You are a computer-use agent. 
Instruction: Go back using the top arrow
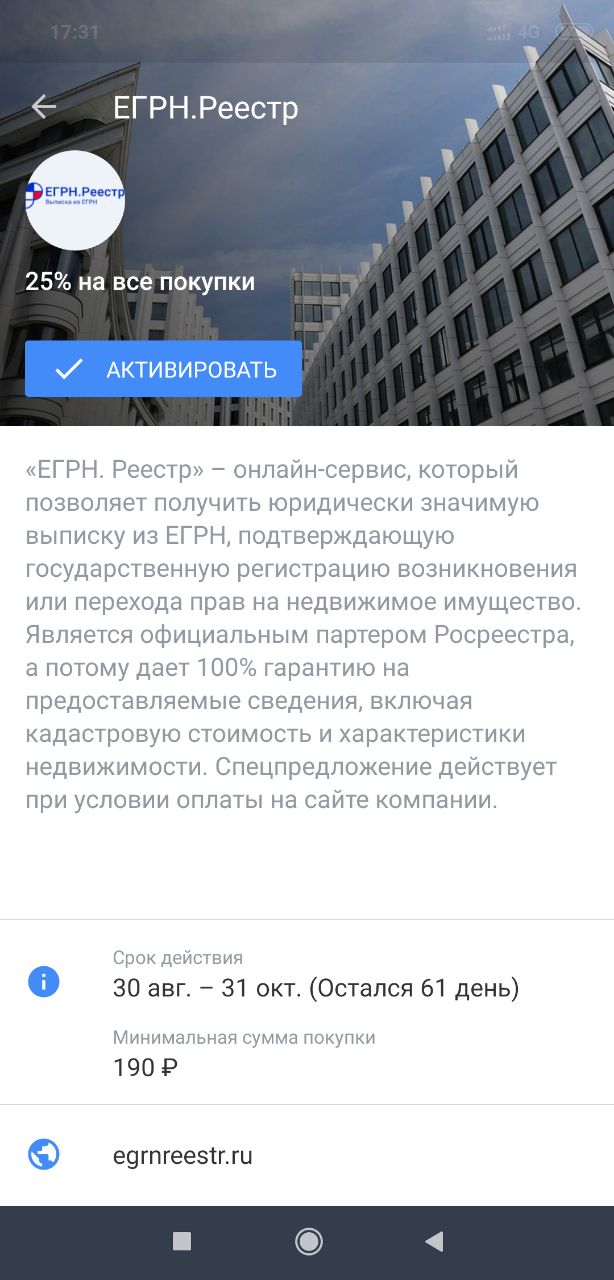tap(44, 107)
